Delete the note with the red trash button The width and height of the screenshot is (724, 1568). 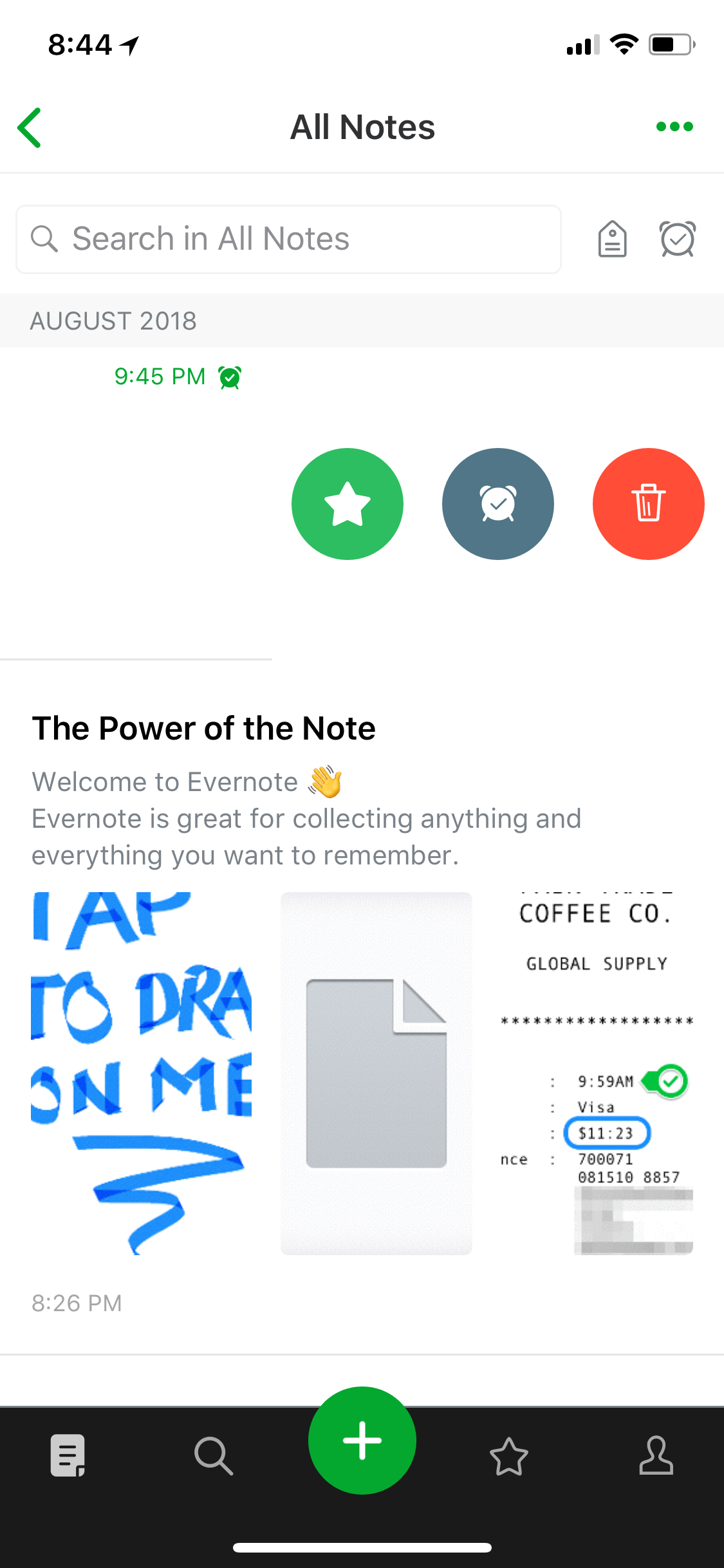[649, 504]
